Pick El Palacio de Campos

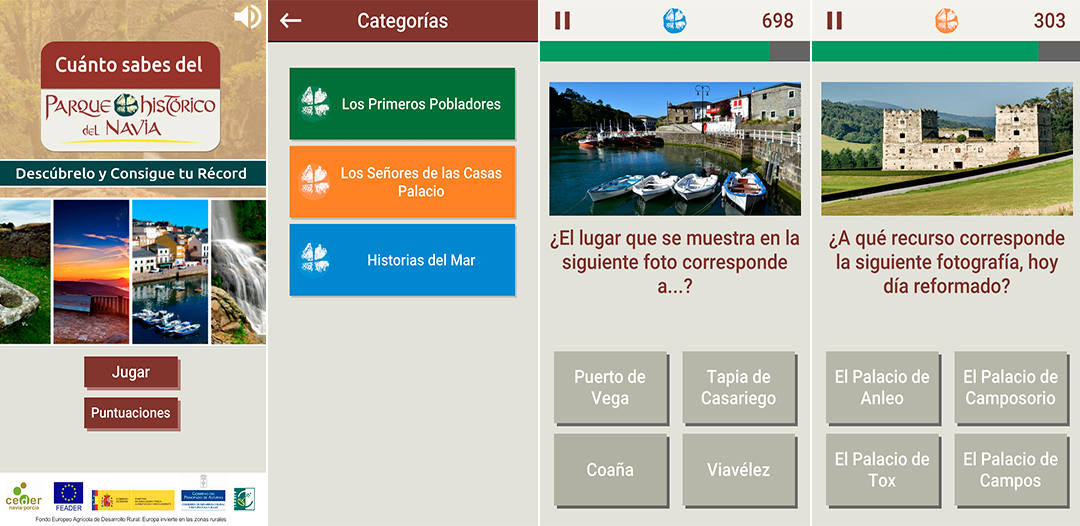[1010, 470]
